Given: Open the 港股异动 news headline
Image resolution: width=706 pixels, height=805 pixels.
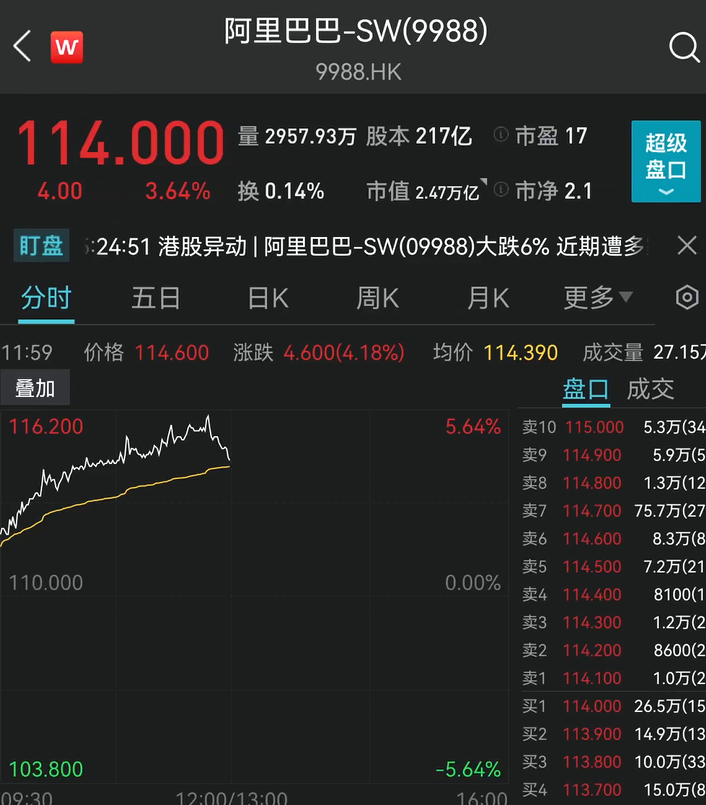Looking at the screenshot, I should pos(370,246).
